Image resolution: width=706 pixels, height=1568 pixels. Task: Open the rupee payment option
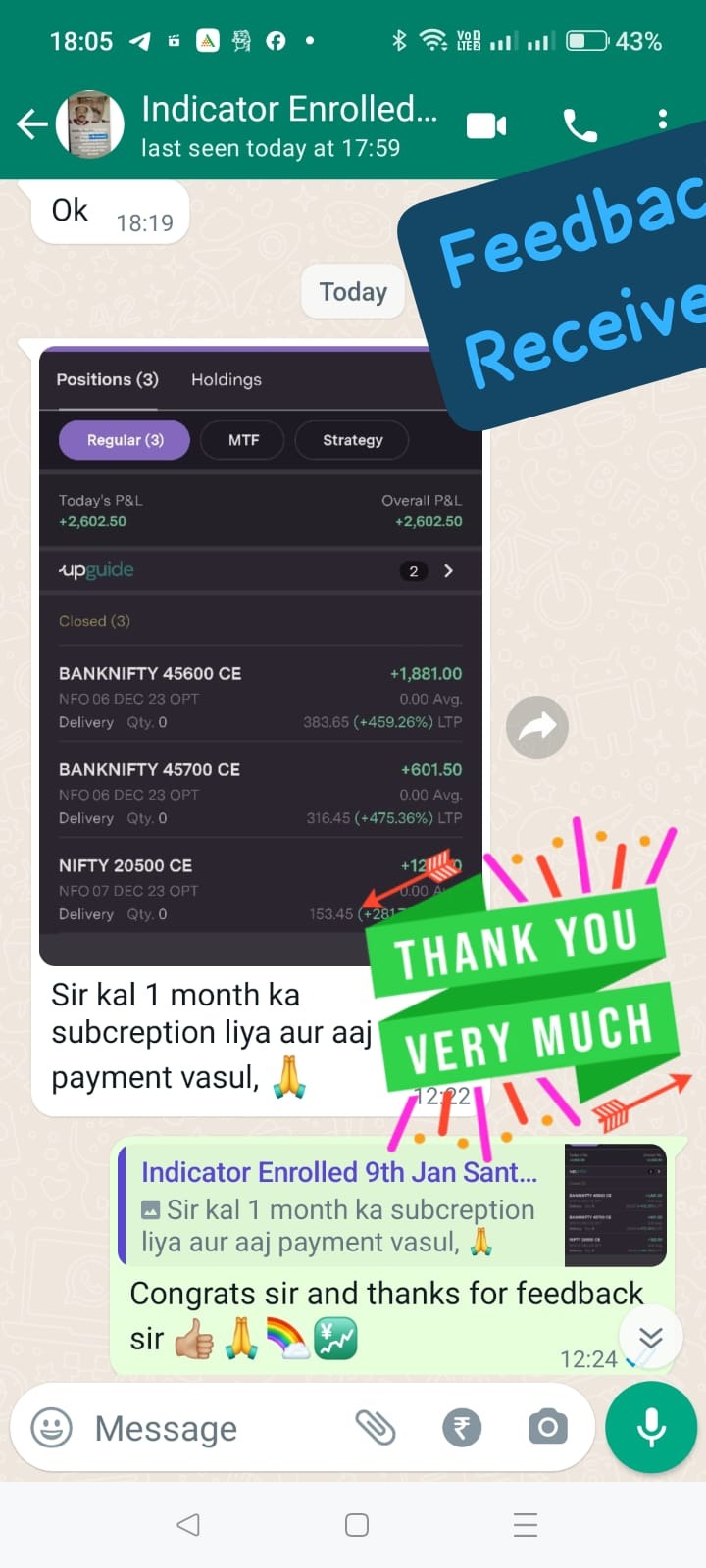pos(462,1428)
